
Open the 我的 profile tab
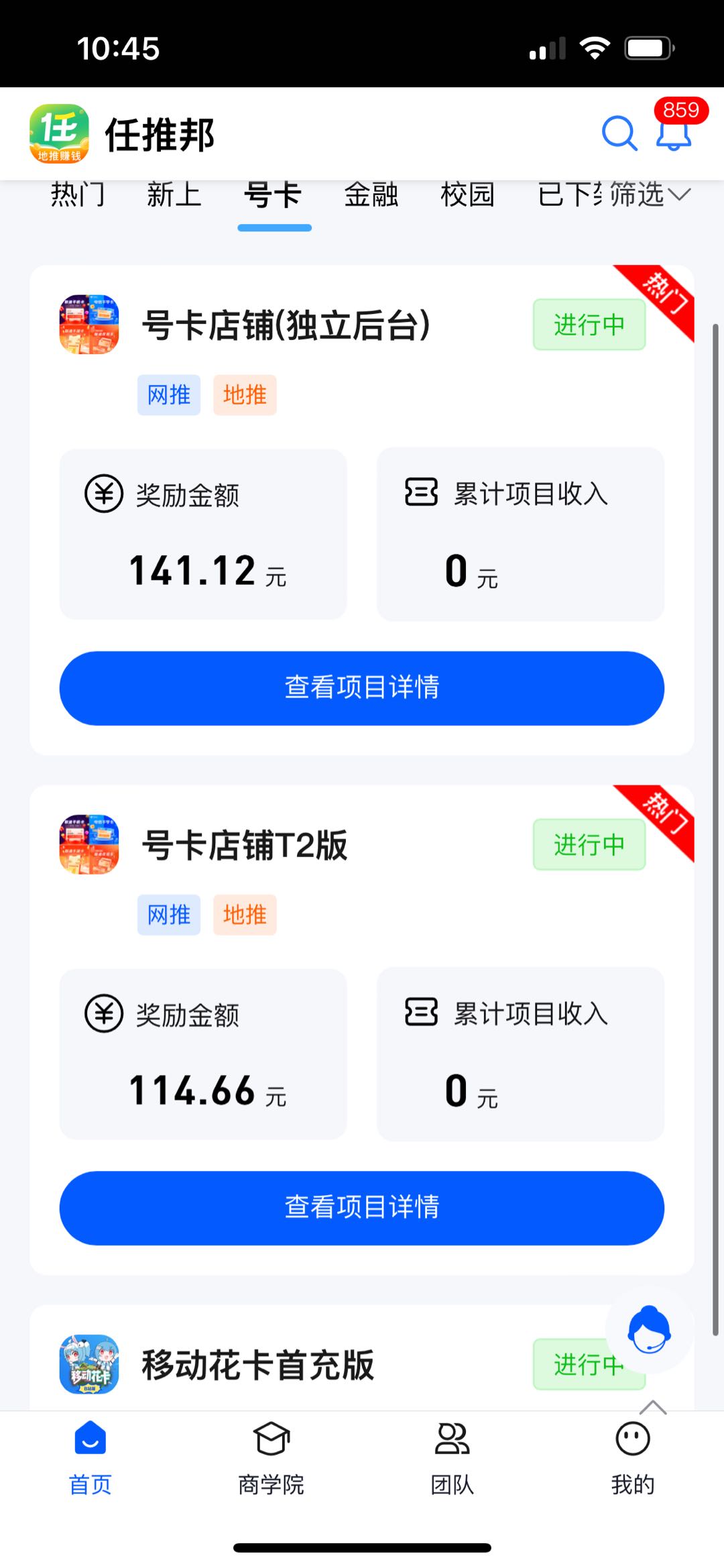(633, 1457)
